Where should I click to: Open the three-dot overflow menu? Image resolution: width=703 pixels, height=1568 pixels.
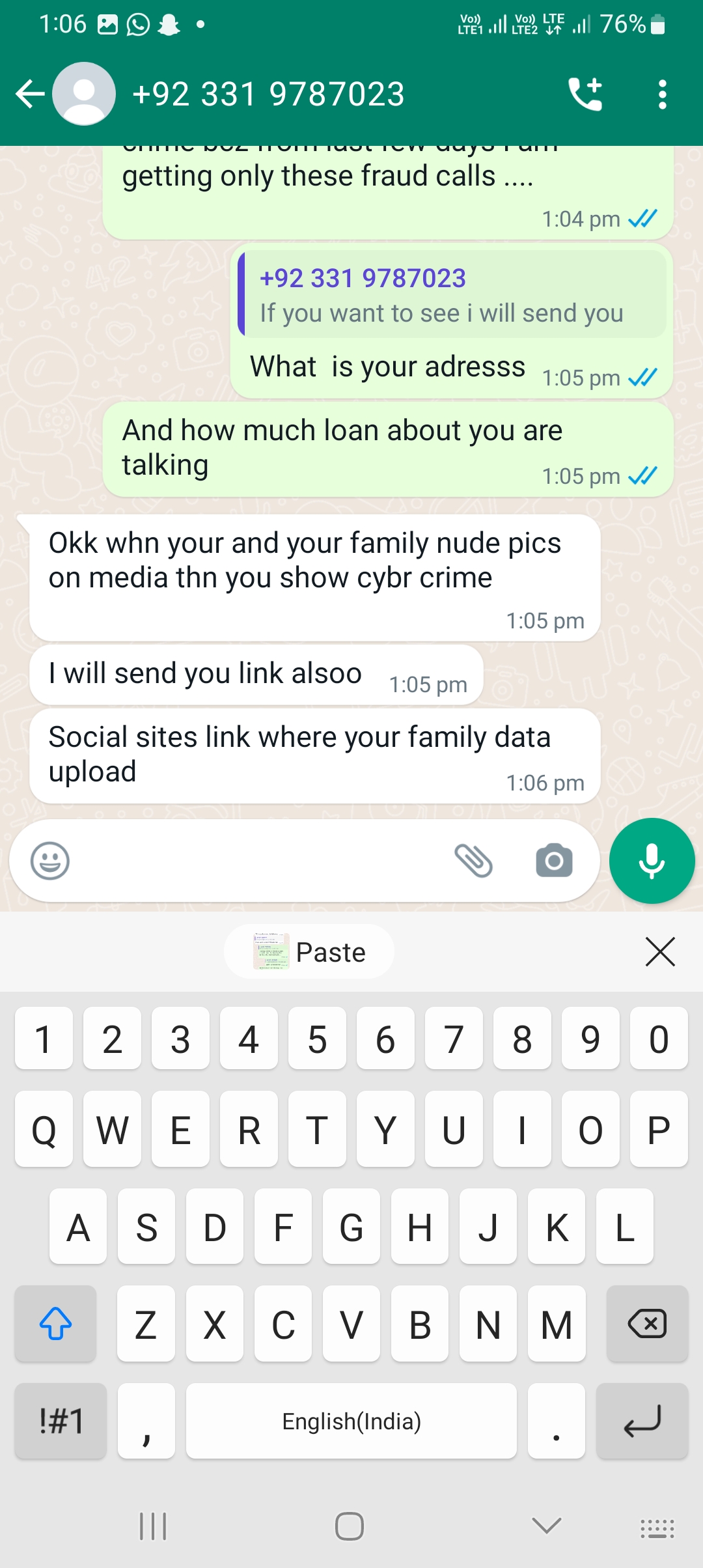pyautogui.click(x=662, y=94)
